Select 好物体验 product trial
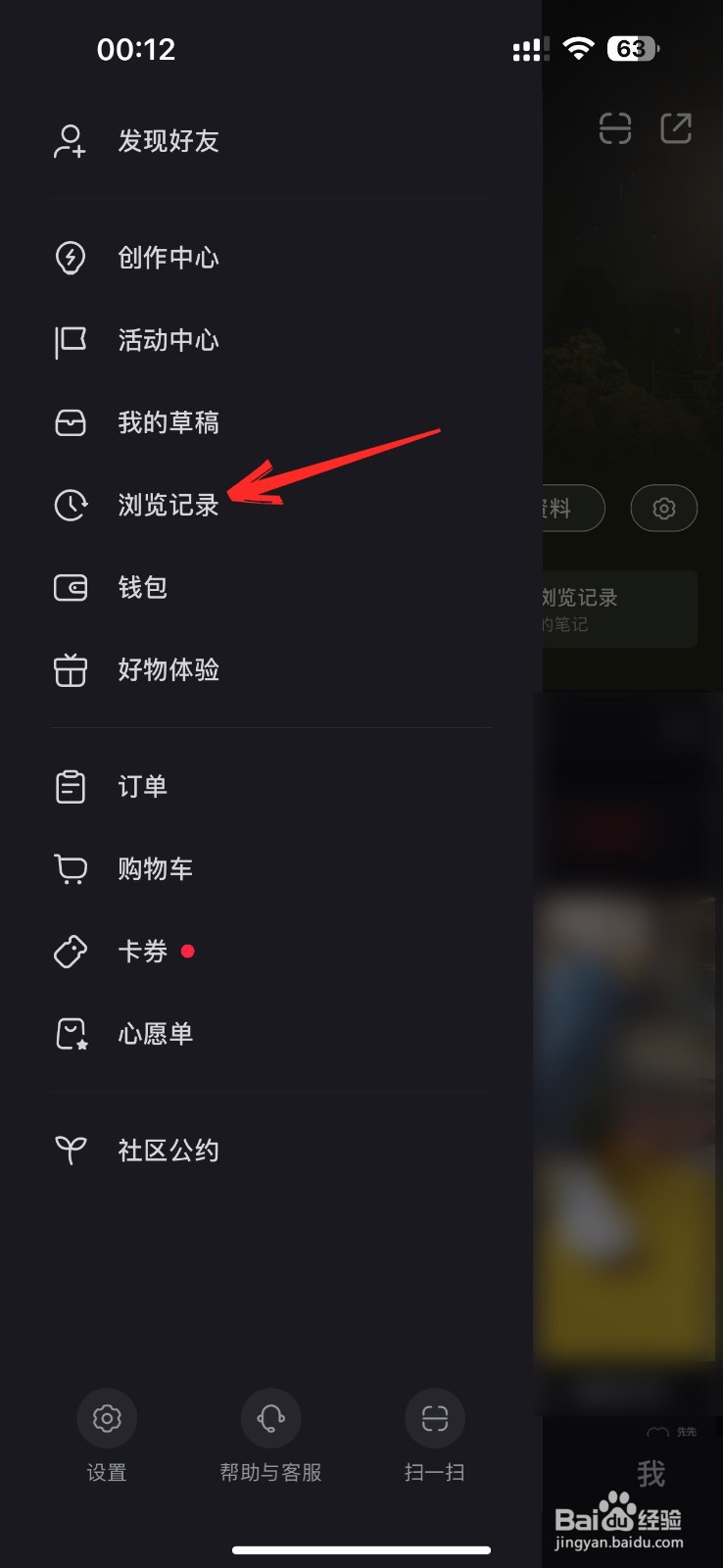Viewport: 723px width, 1568px height. click(168, 670)
